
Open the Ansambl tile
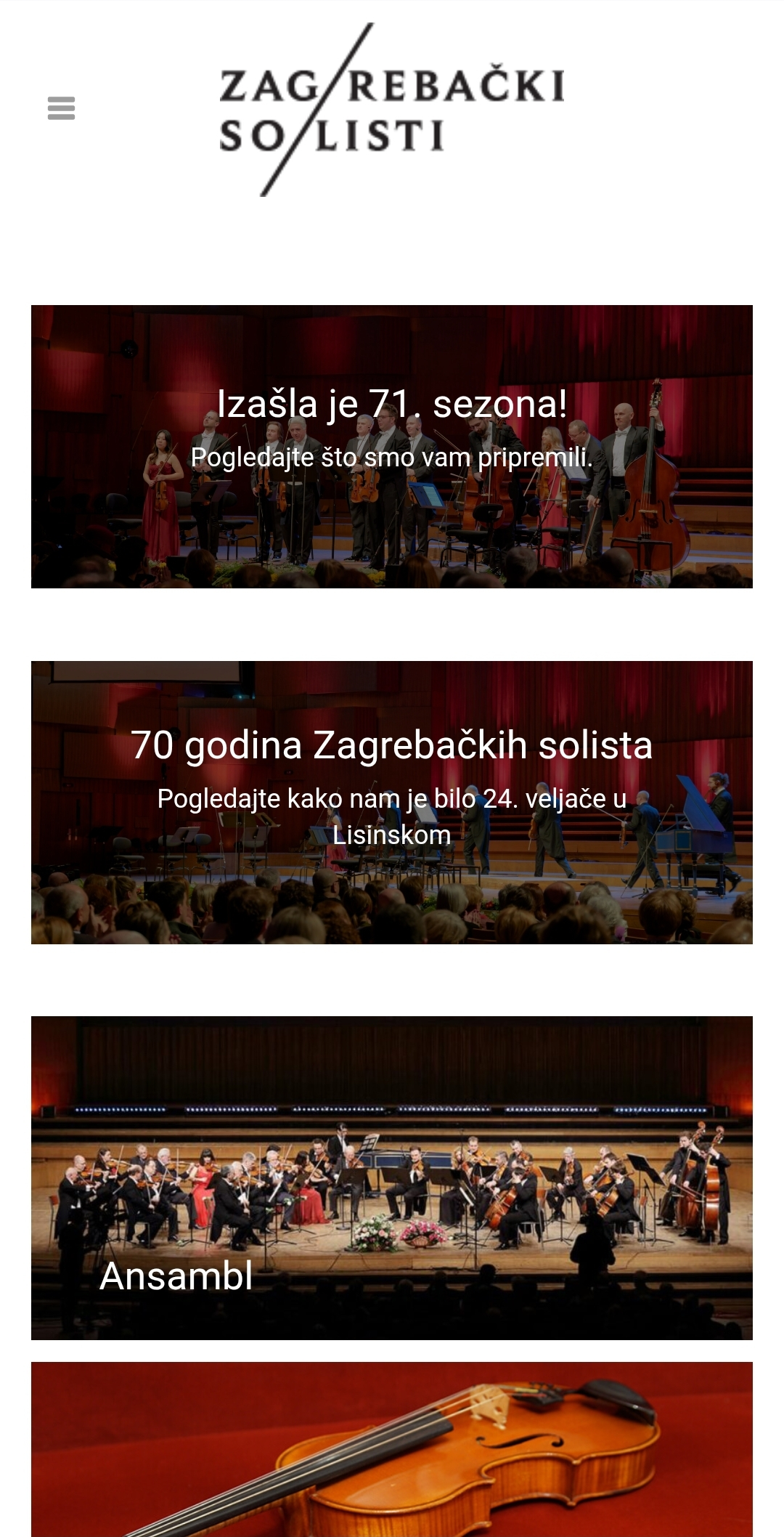tap(391, 1177)
